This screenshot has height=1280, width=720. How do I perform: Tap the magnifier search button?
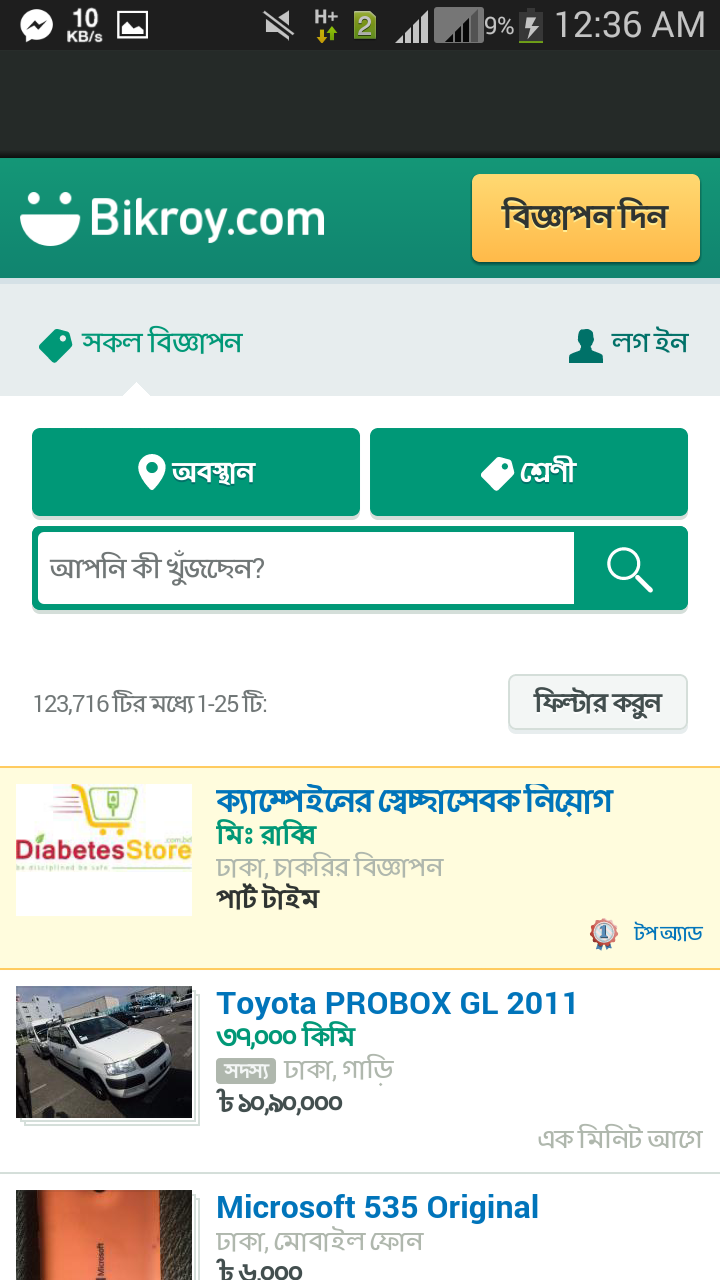[630, 568]
